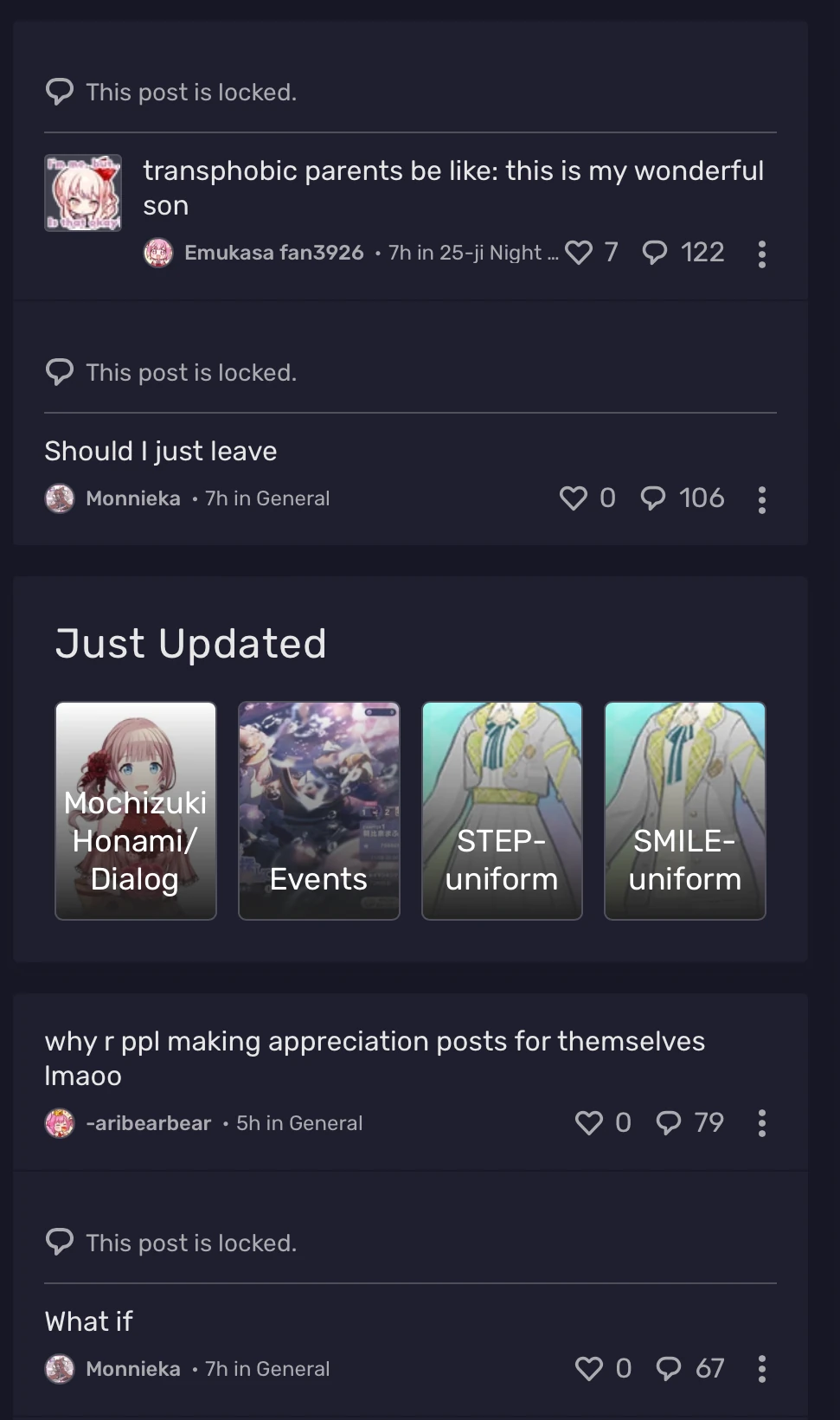Click the comment icon on the "What if" post

point(670,1368)
